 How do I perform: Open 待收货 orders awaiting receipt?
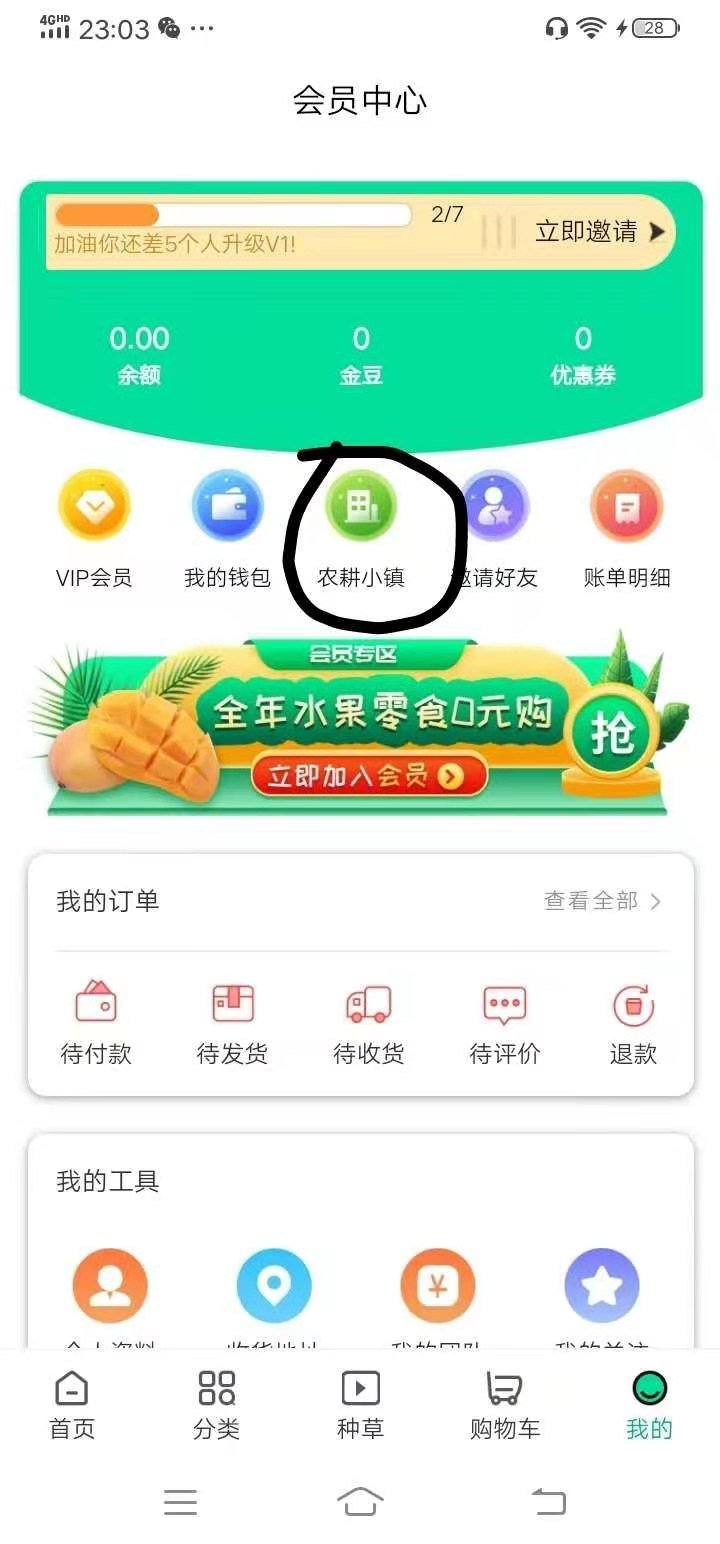(x=368, y=1022)
